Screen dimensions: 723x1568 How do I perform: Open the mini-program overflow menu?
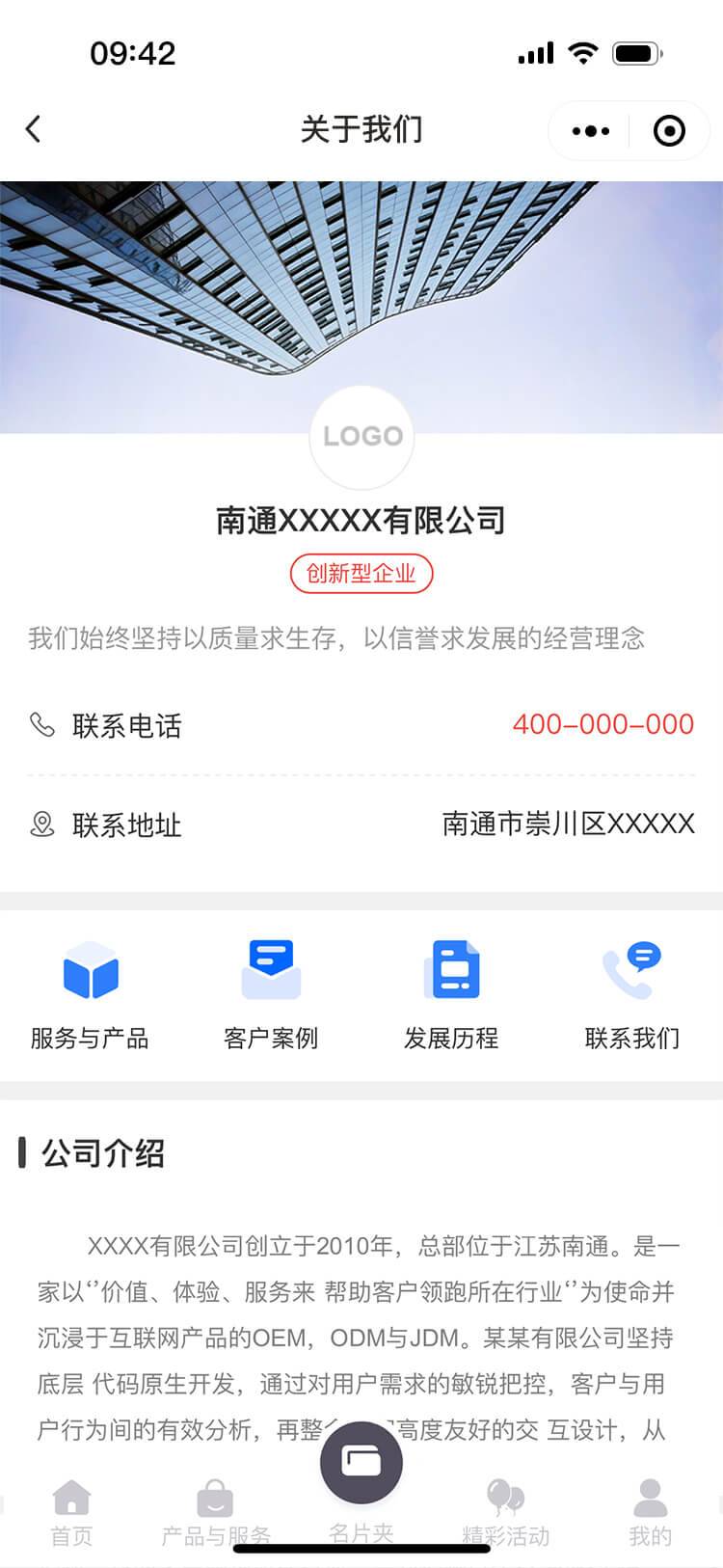pyautogui.click(x=590, y=130)
